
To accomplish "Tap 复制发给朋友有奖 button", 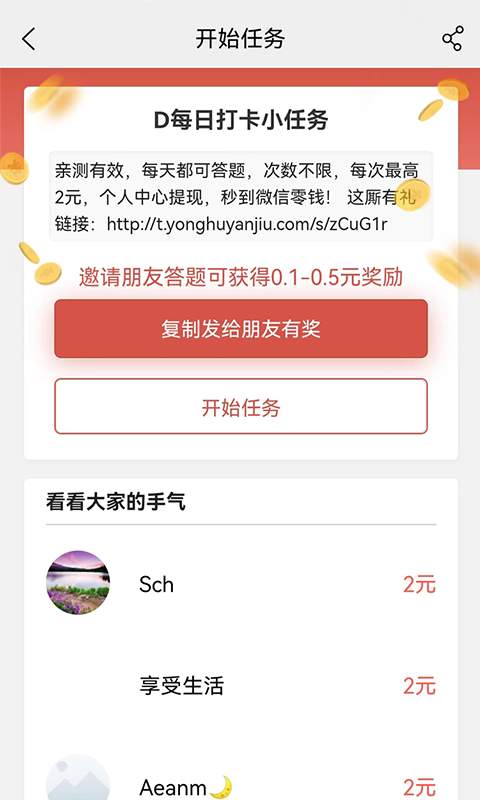I will [241, 329].
